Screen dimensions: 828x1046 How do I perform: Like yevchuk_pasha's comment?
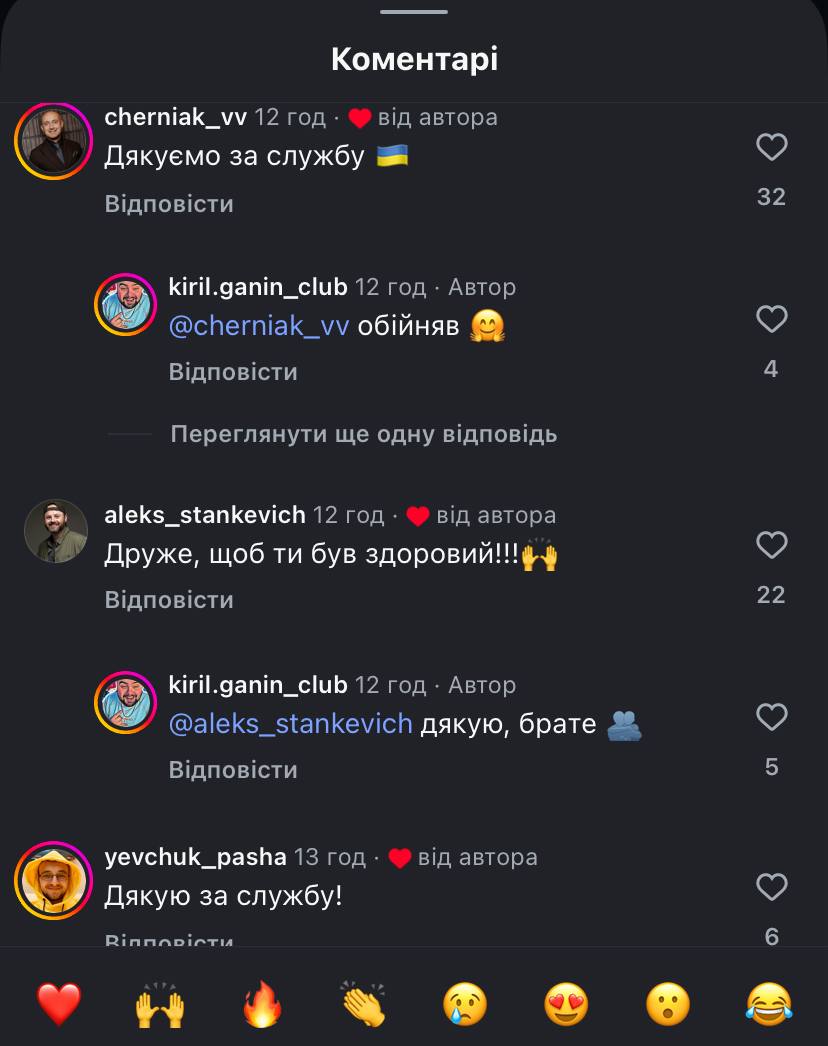click(771, 888)
